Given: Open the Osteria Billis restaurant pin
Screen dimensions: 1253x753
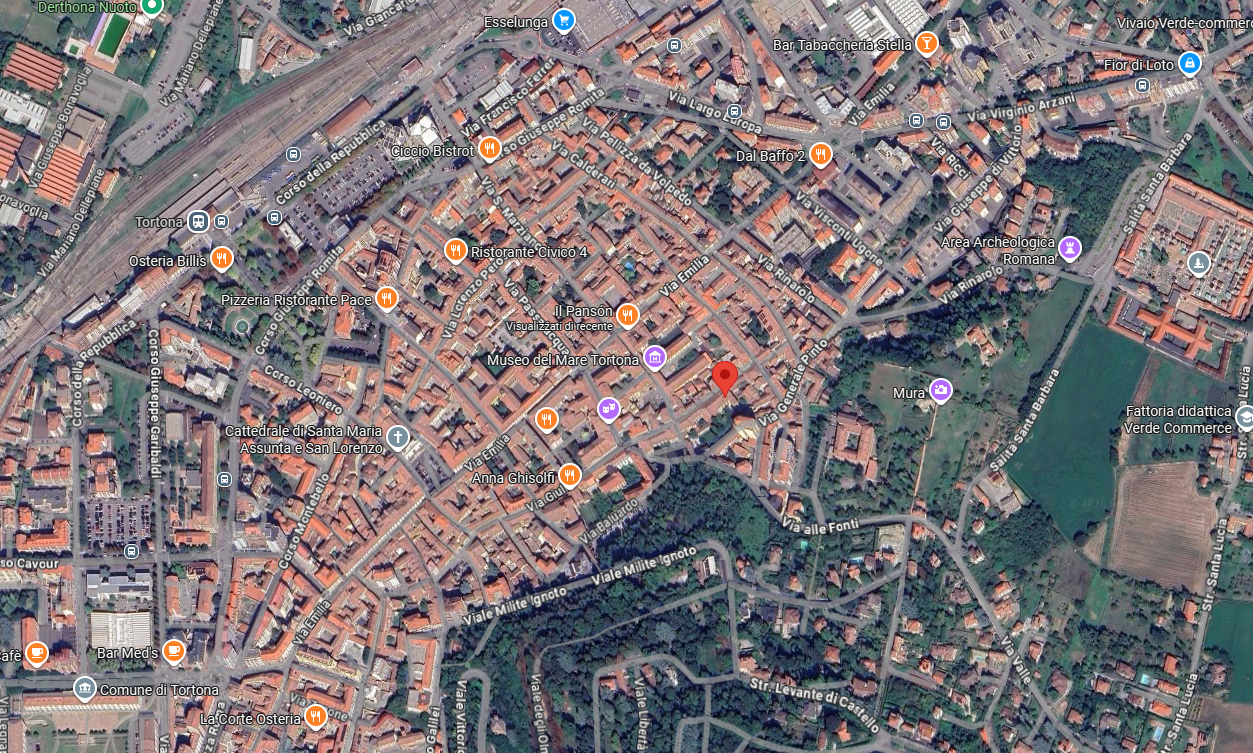Looking at the screenshot, I should point(222,259).
